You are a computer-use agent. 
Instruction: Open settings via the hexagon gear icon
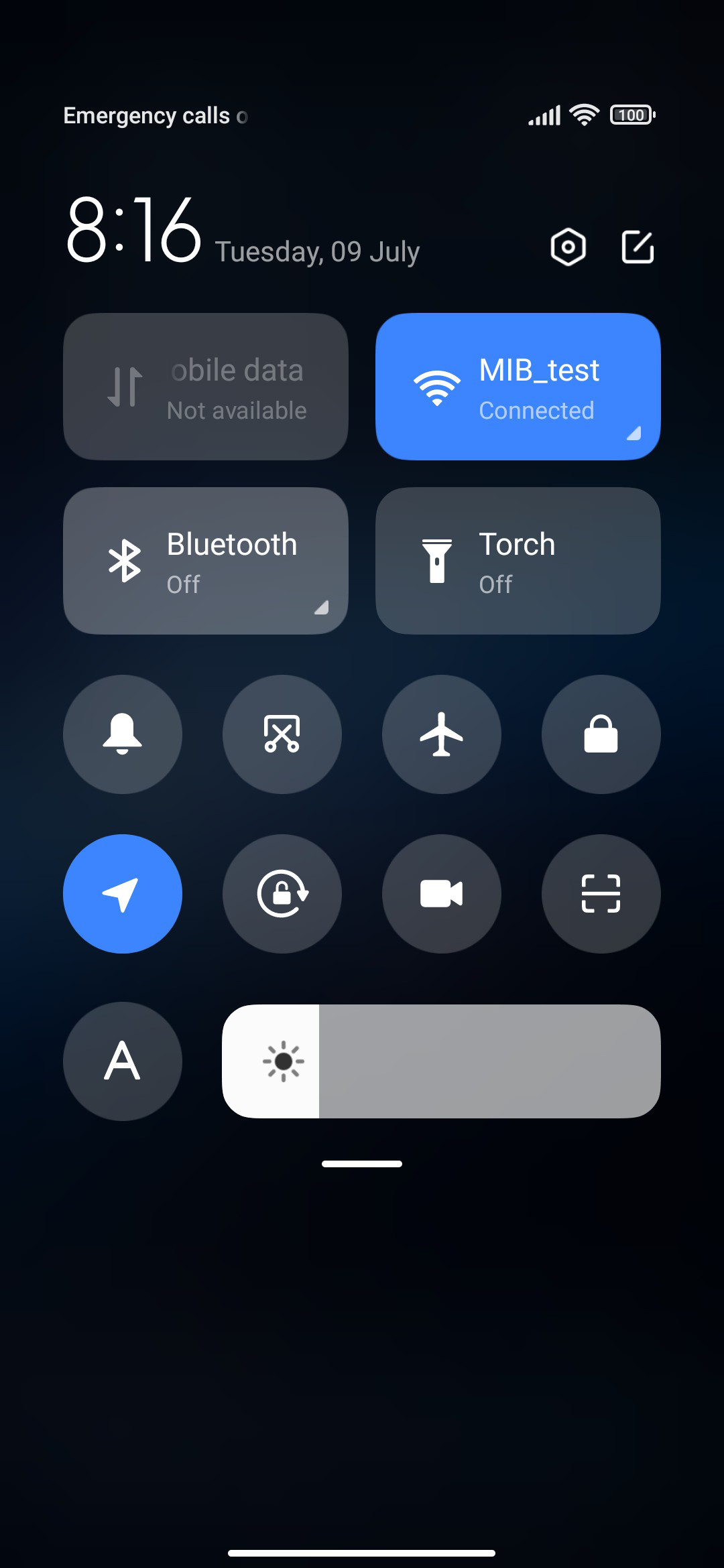point(568,247)
